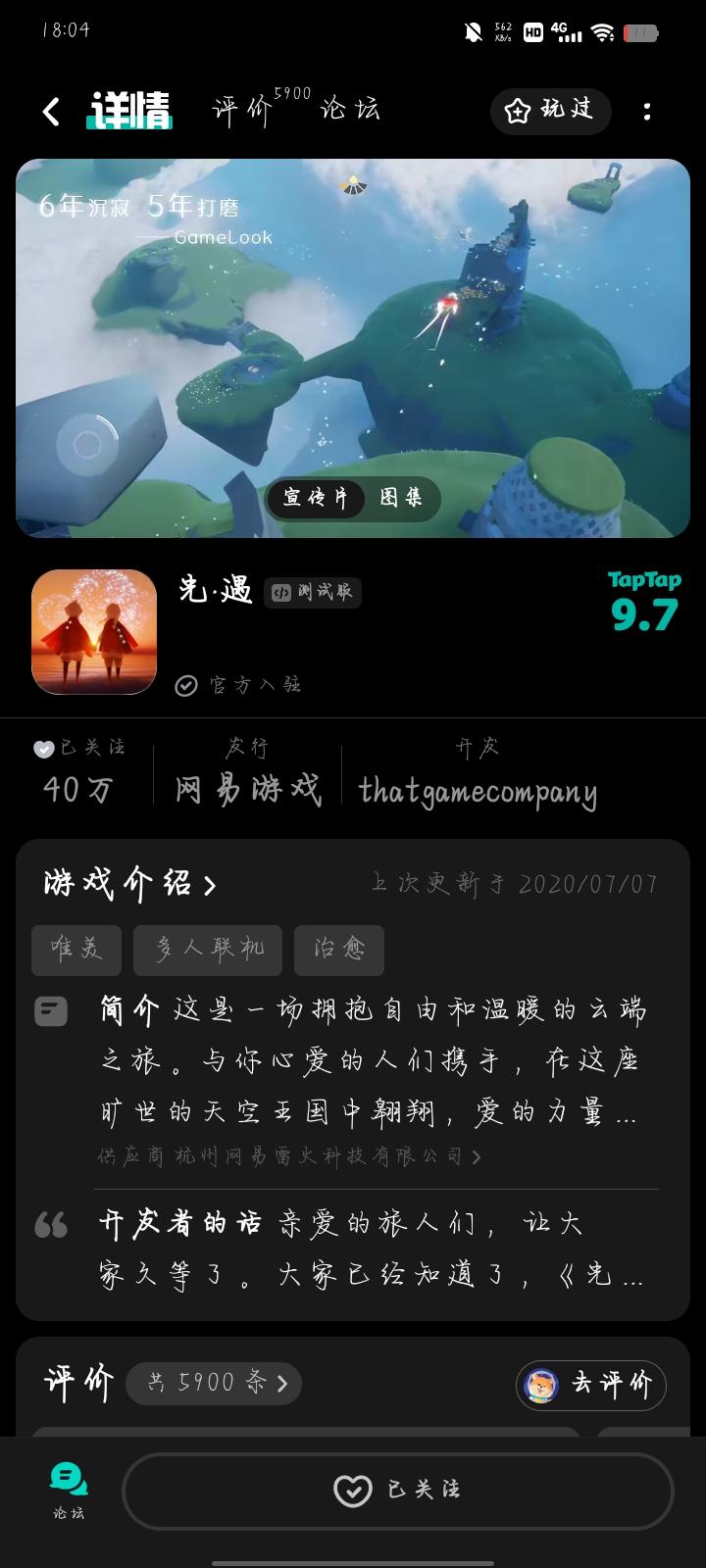Tap the 简介 section icon
Viewport: 706px width, 1568px height.
coord(51,1010)
